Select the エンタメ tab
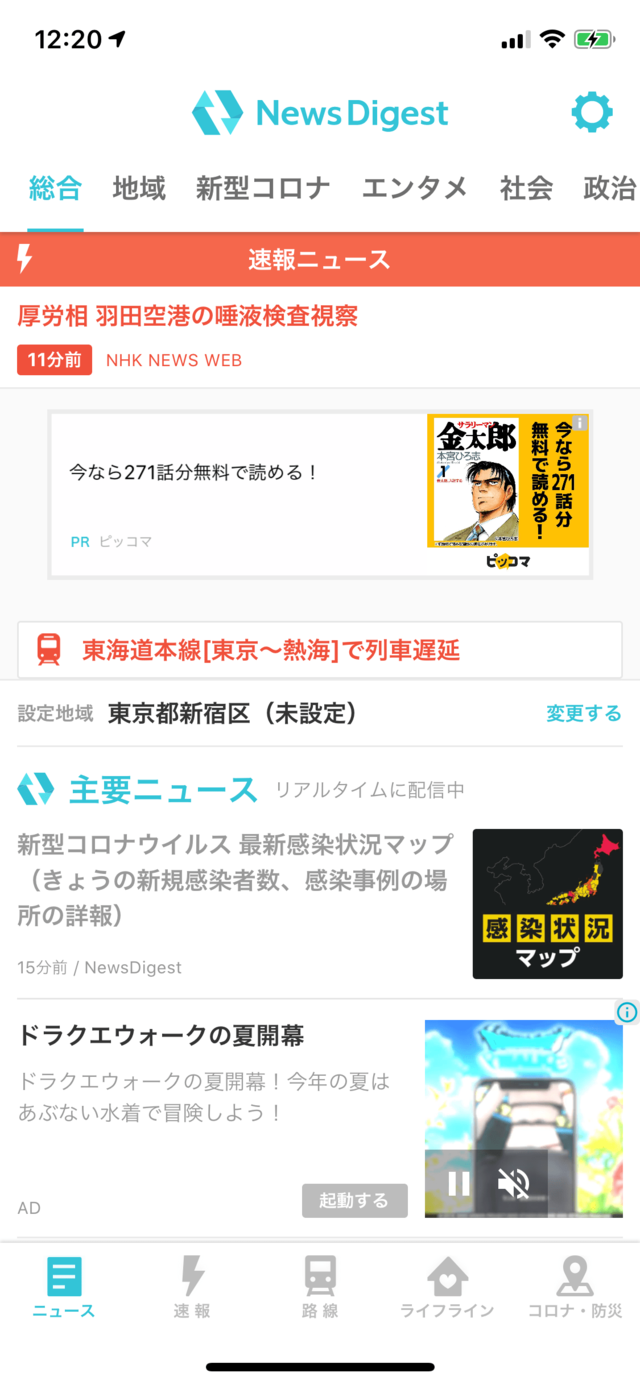The height and width of the screenshot is (1385, 640). pyautogui.click(x=415, y=188)
